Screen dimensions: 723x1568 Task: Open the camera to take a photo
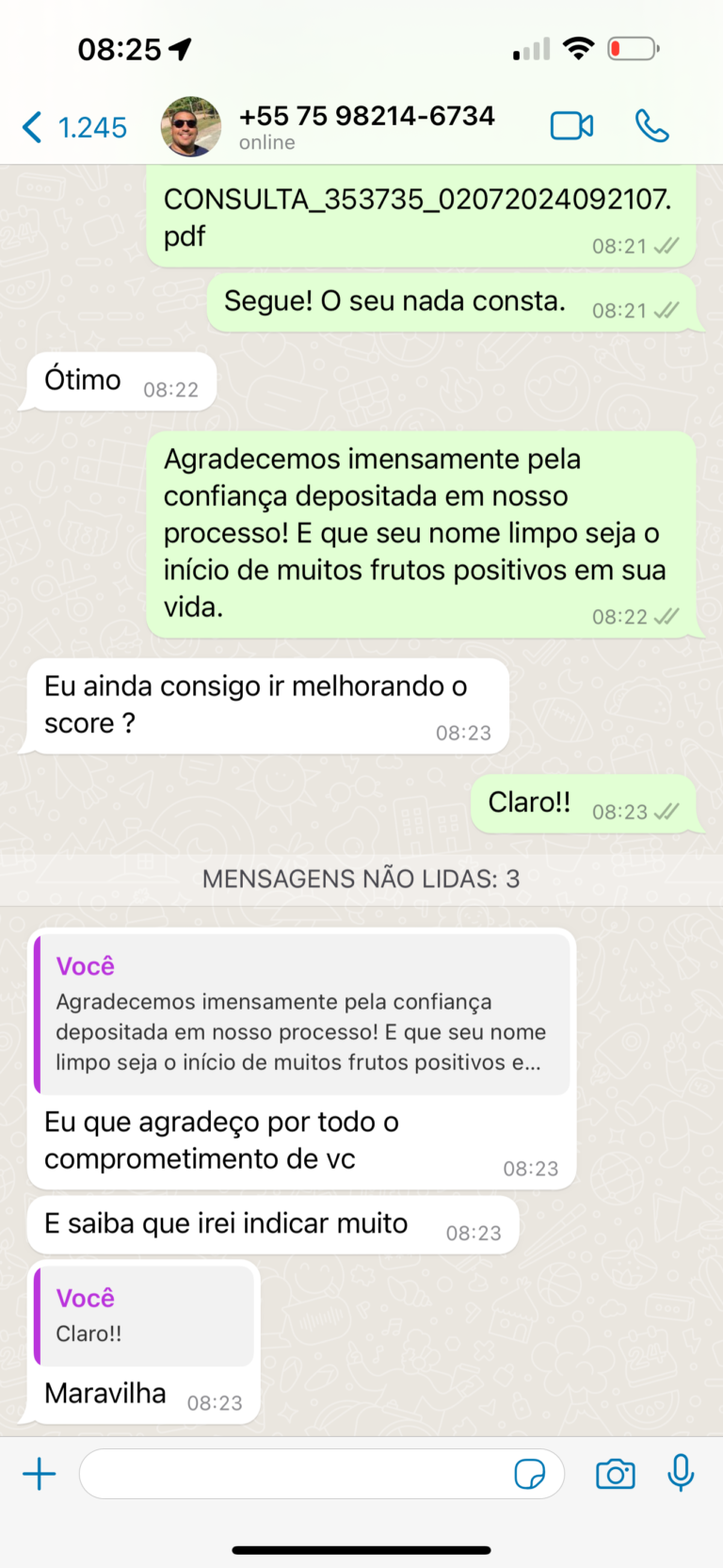point(616,1474)
